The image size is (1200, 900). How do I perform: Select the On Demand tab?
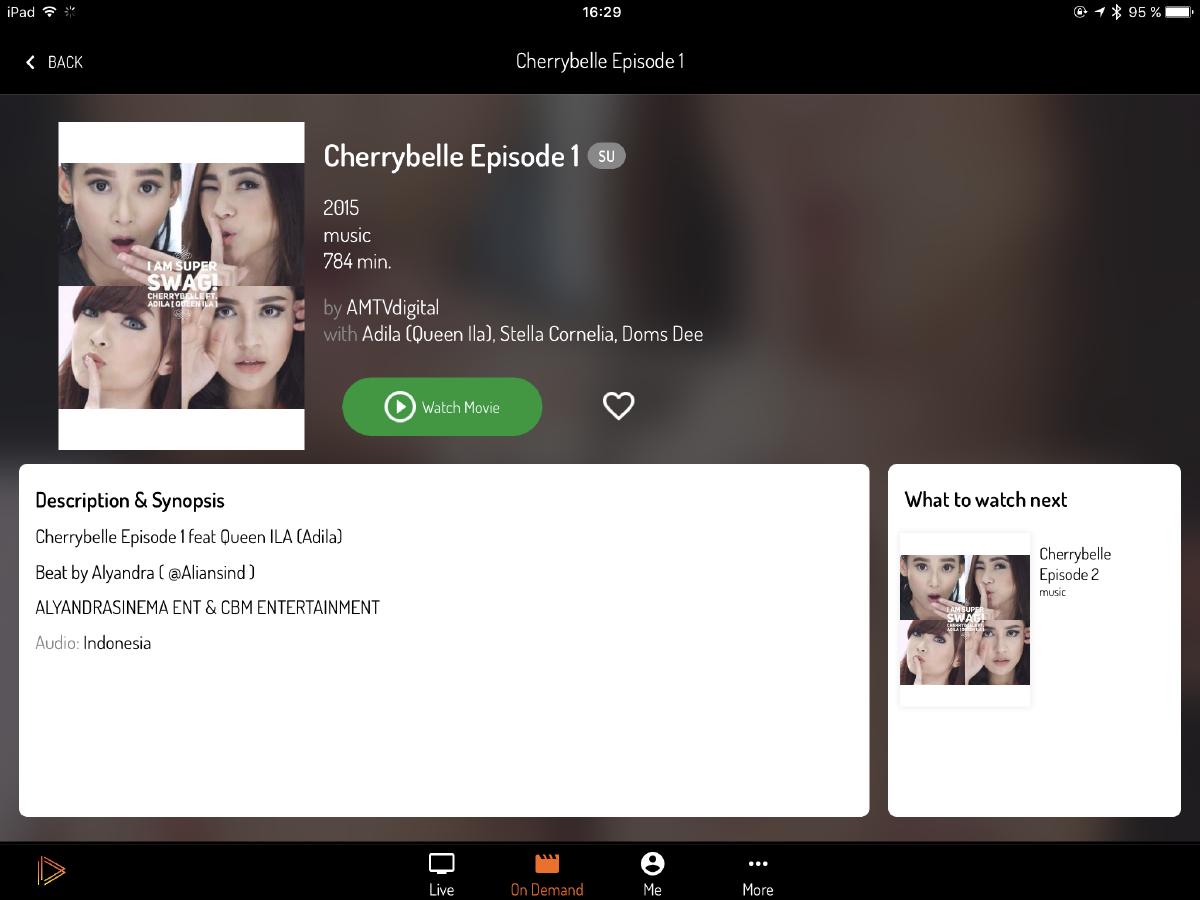[547, 874]
